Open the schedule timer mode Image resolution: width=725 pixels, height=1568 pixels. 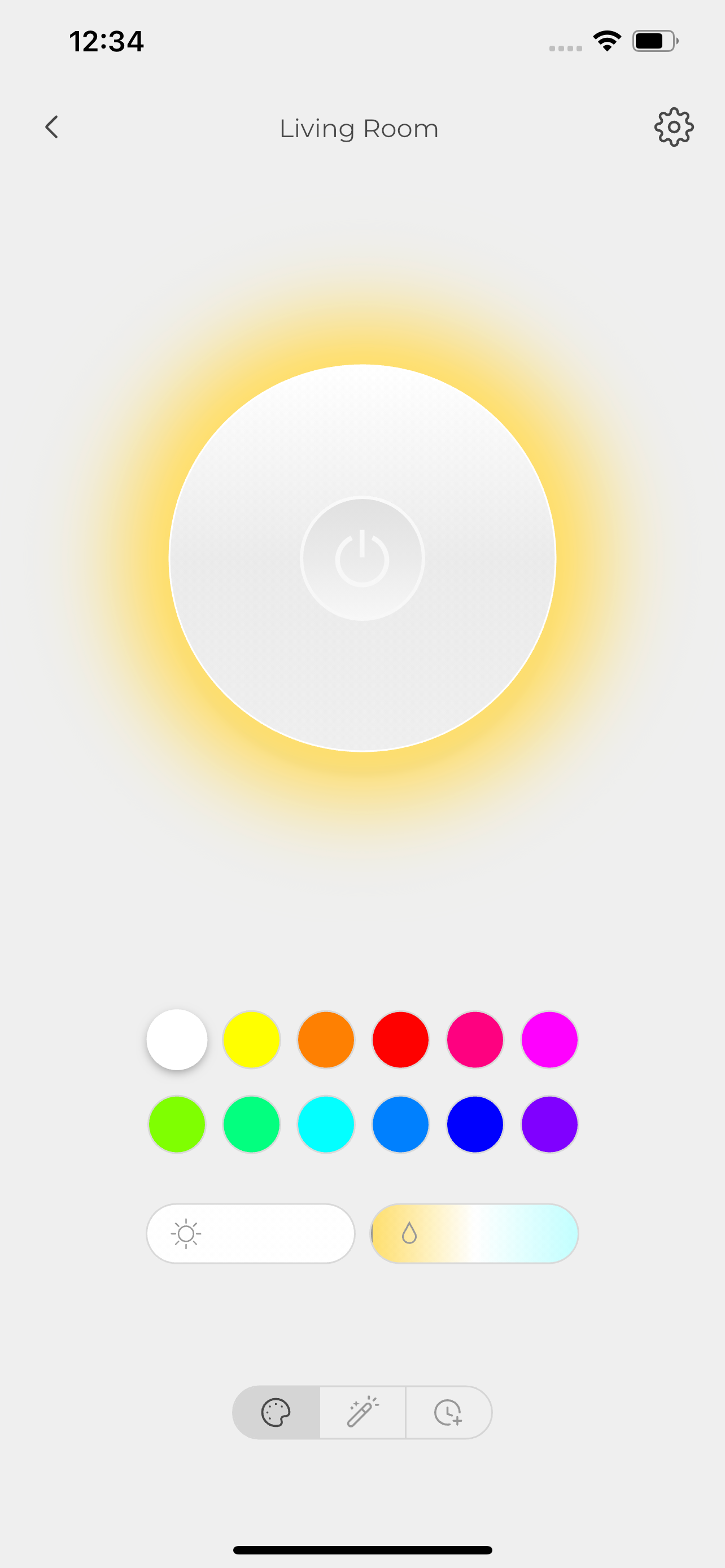449,1413
